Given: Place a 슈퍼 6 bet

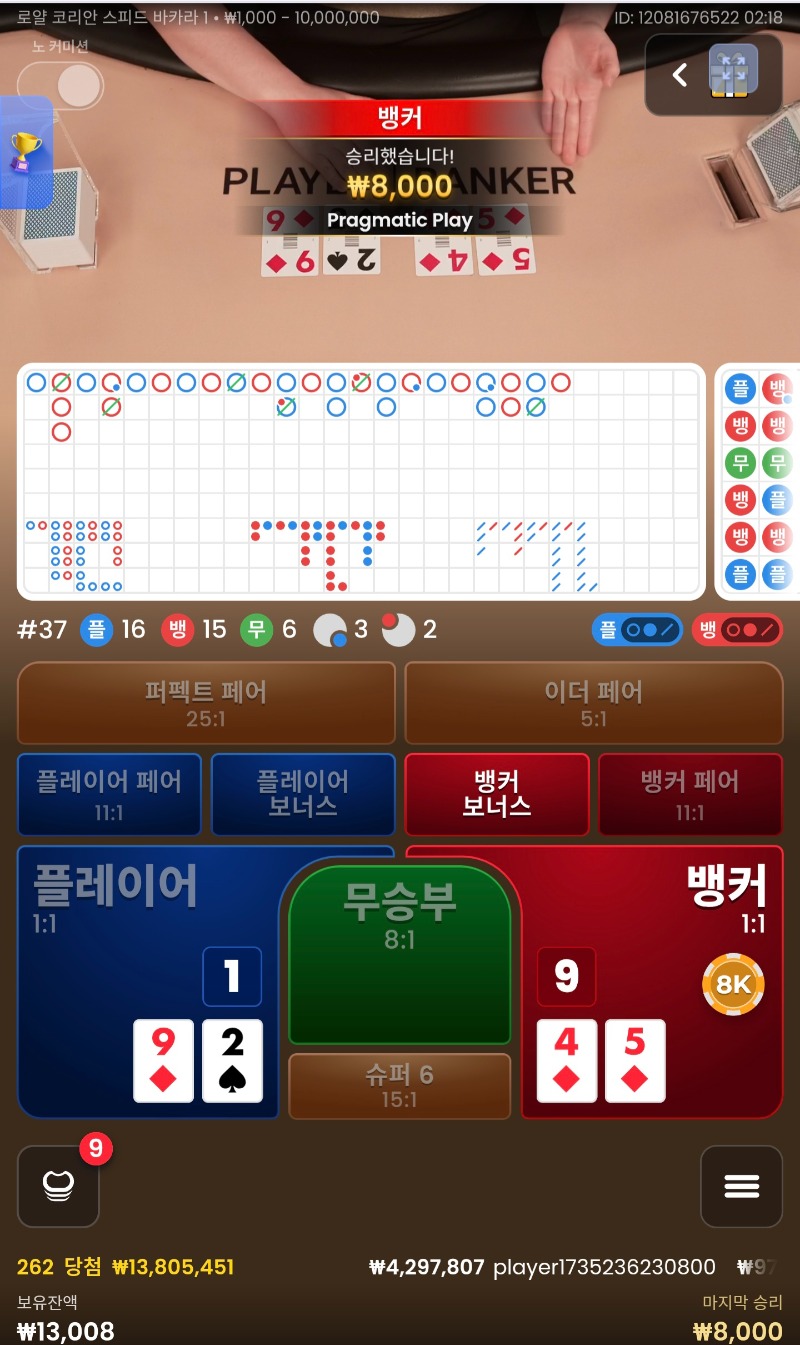Looking at the screenshot, I should coord(399,1086).
